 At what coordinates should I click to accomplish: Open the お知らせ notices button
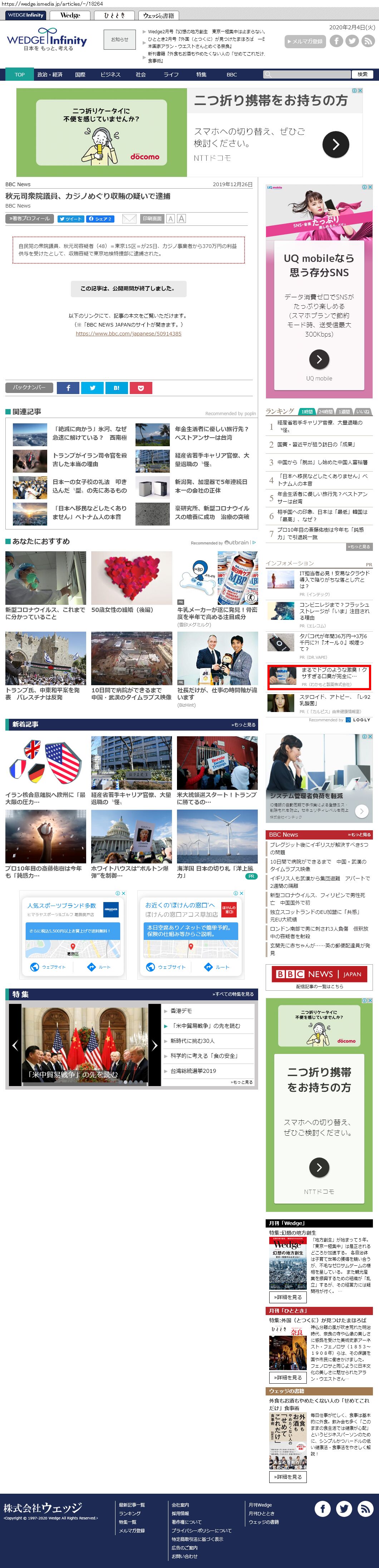tap(119, 40)
